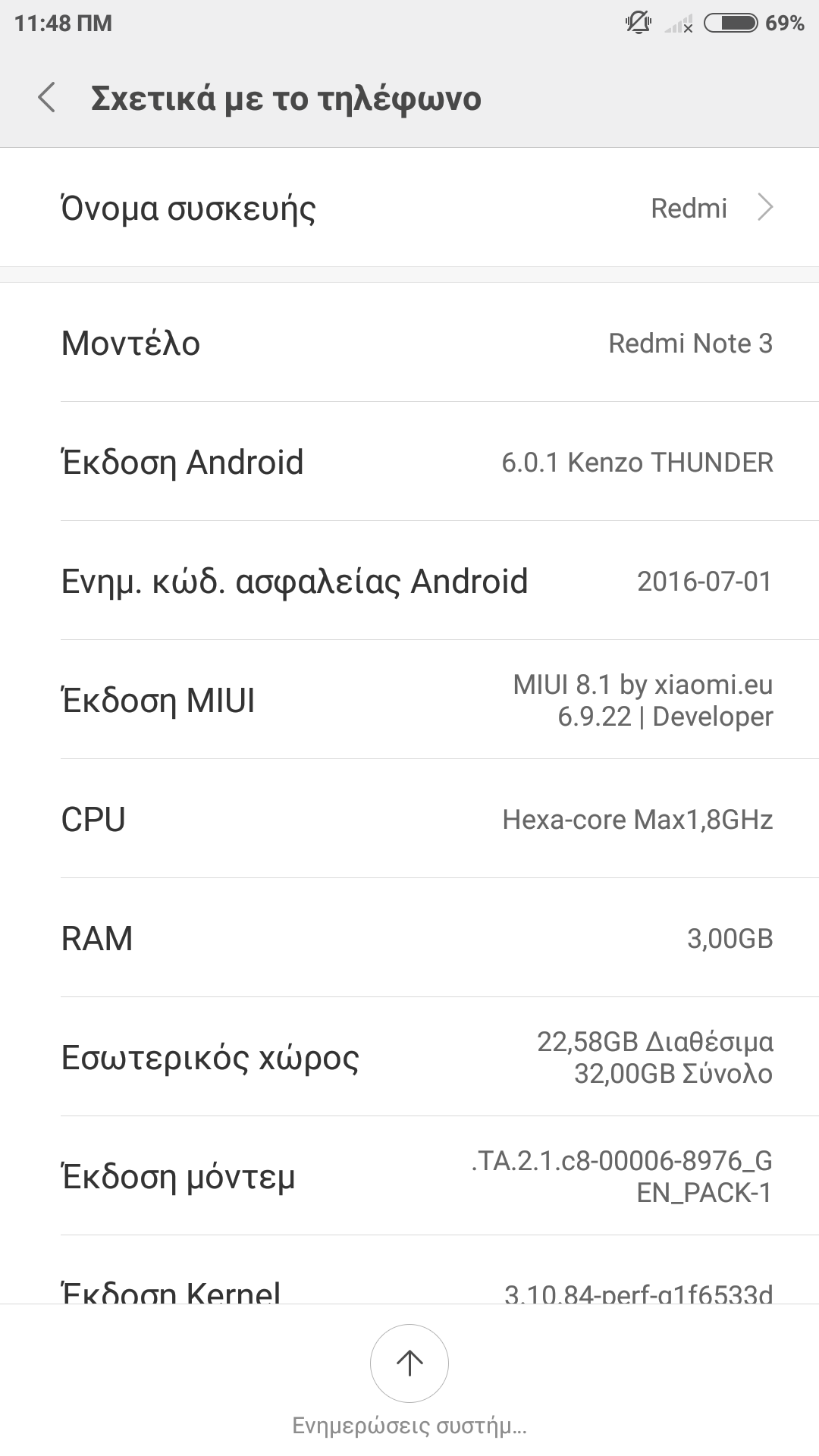Open the Όνομα συσκευής row
The width and height of the screenshot is (819, 1456).
pyautogui.click(x=409, y=208)
